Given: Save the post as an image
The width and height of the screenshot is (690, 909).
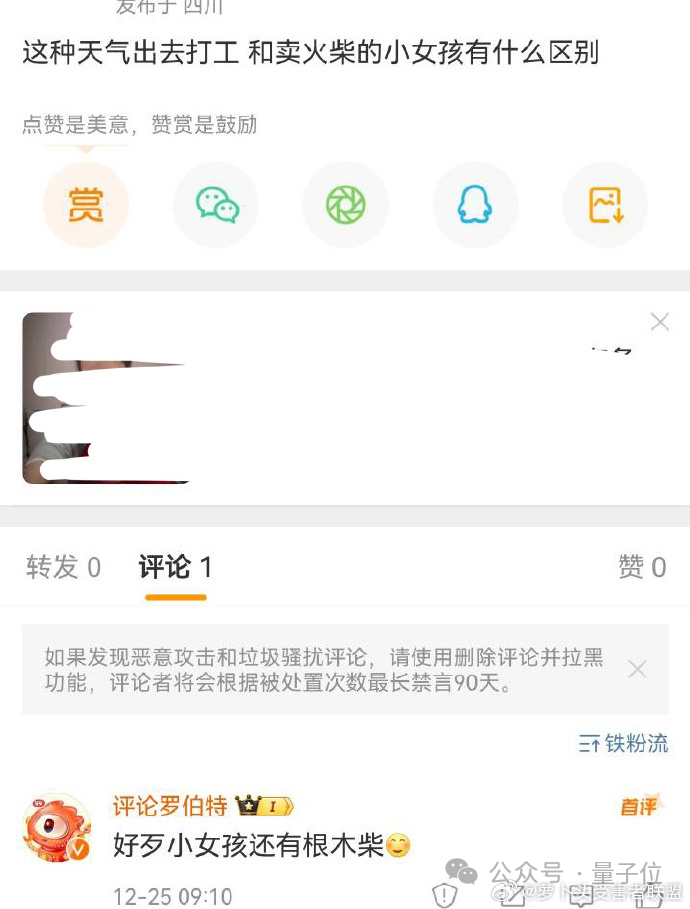Looking at the screenshot, I should [605, 205].
